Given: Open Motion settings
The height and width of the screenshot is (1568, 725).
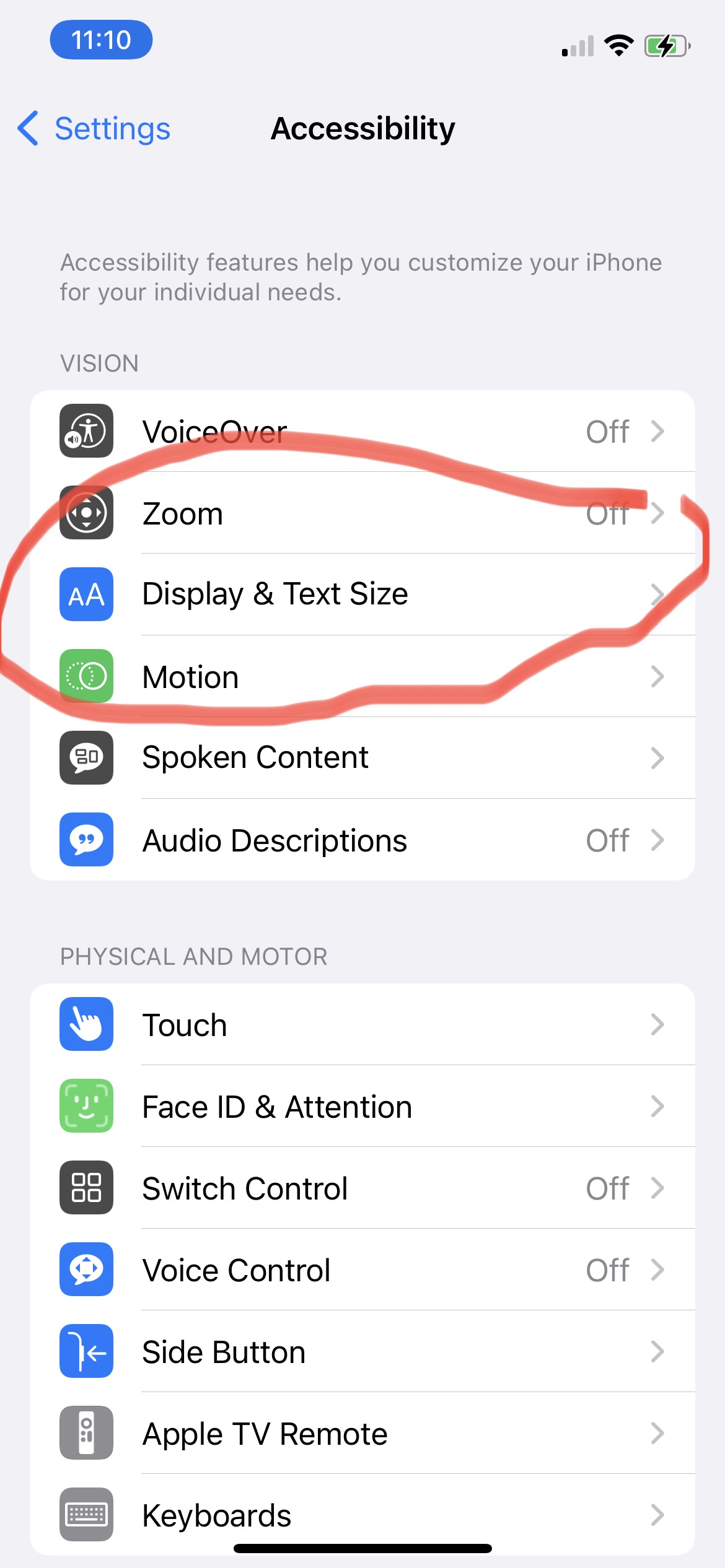Looking at the screenshot, I should (x=362, y=676).
